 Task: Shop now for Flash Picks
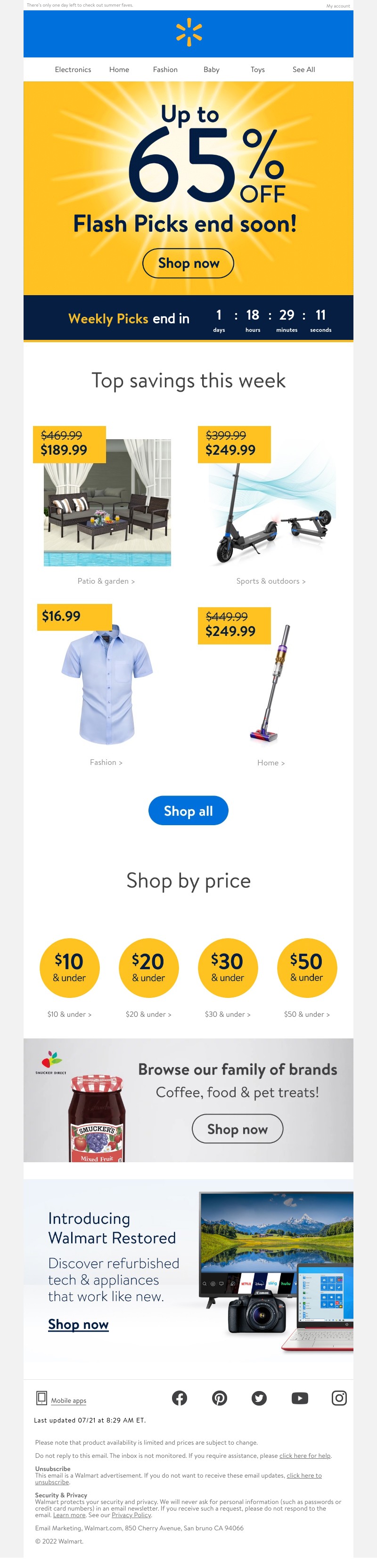[x=188, y=264]
